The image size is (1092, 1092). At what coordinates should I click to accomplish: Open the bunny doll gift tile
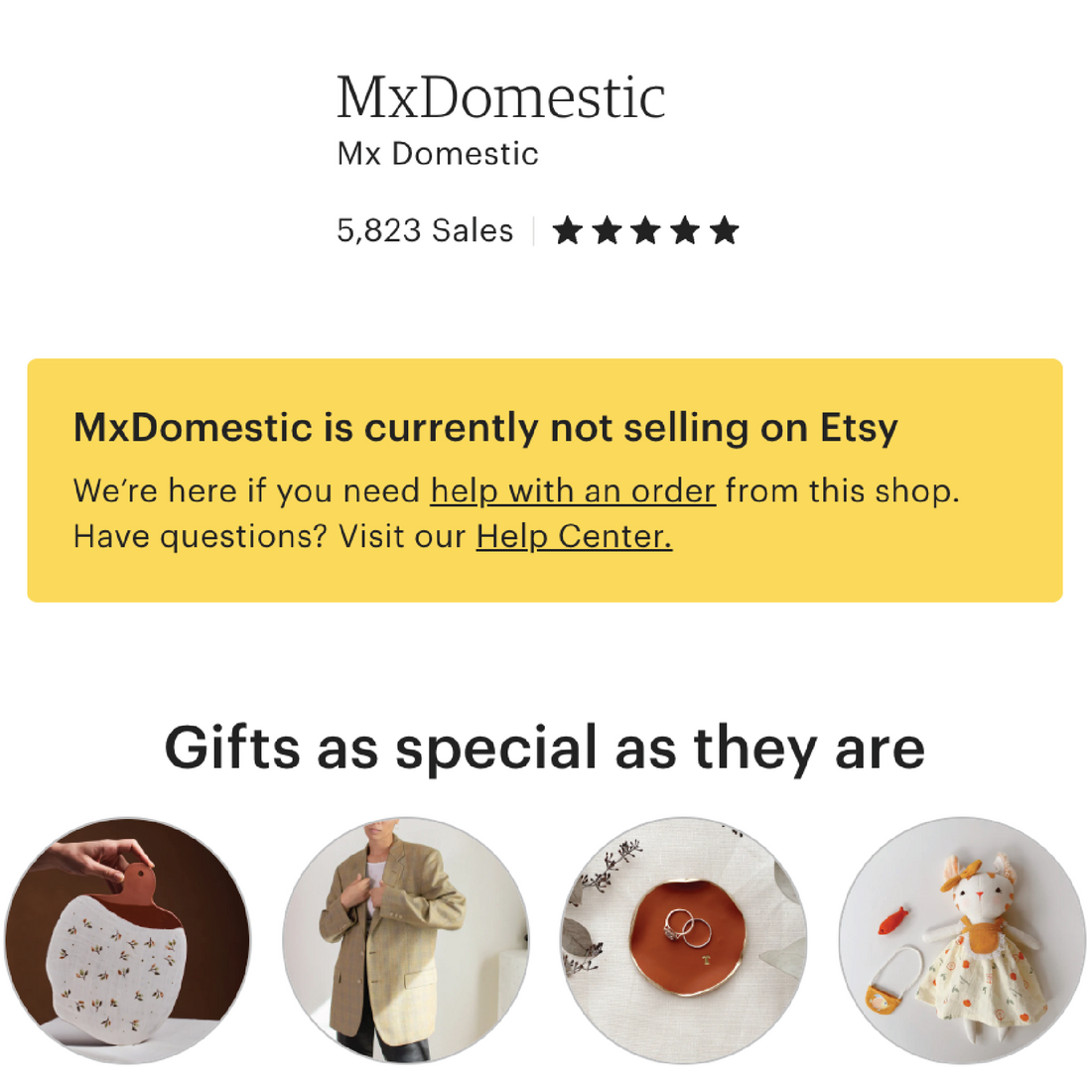[x=961, y=940]
